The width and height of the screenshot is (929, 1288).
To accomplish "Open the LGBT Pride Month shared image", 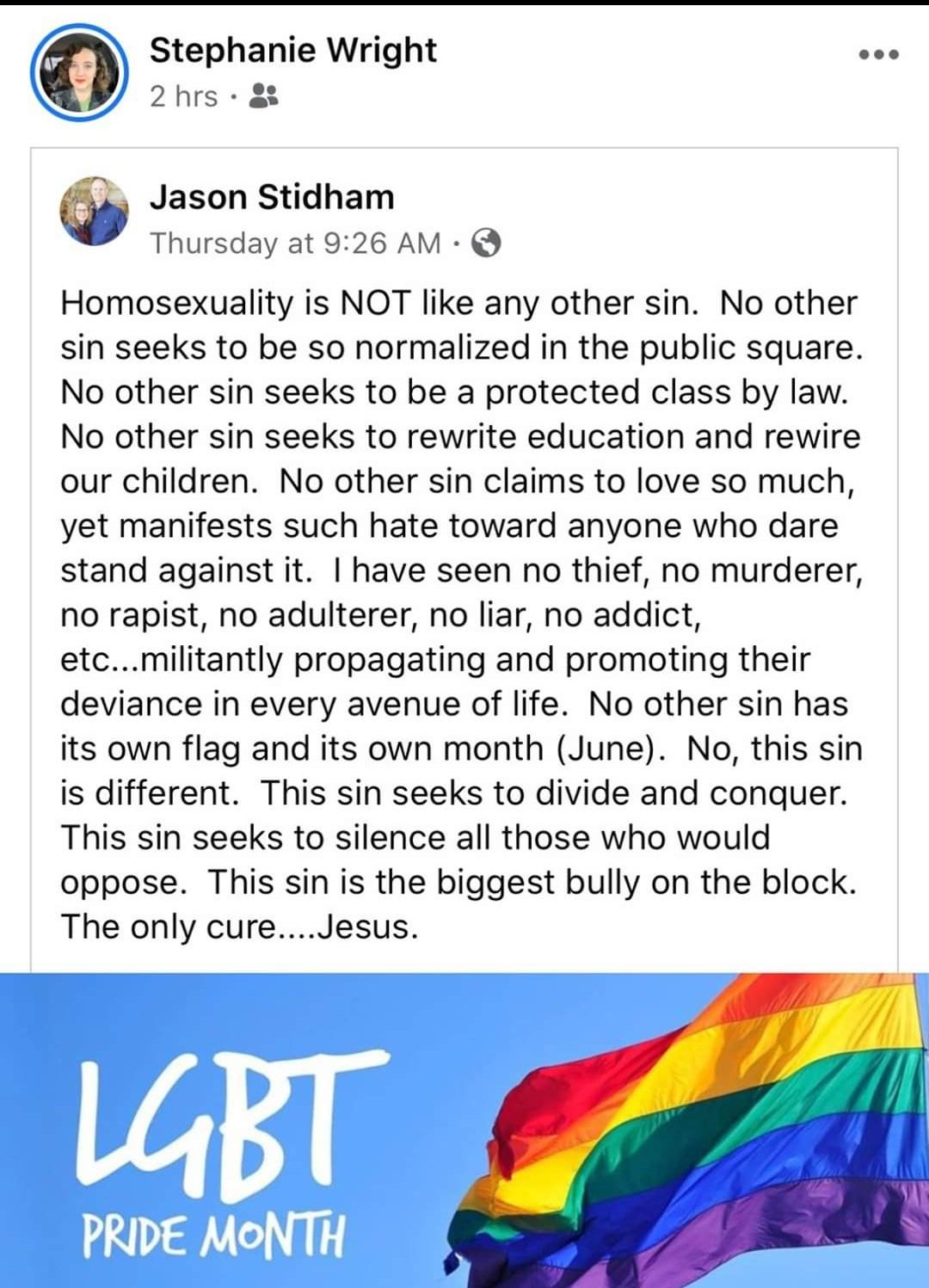I will 464,1129.
